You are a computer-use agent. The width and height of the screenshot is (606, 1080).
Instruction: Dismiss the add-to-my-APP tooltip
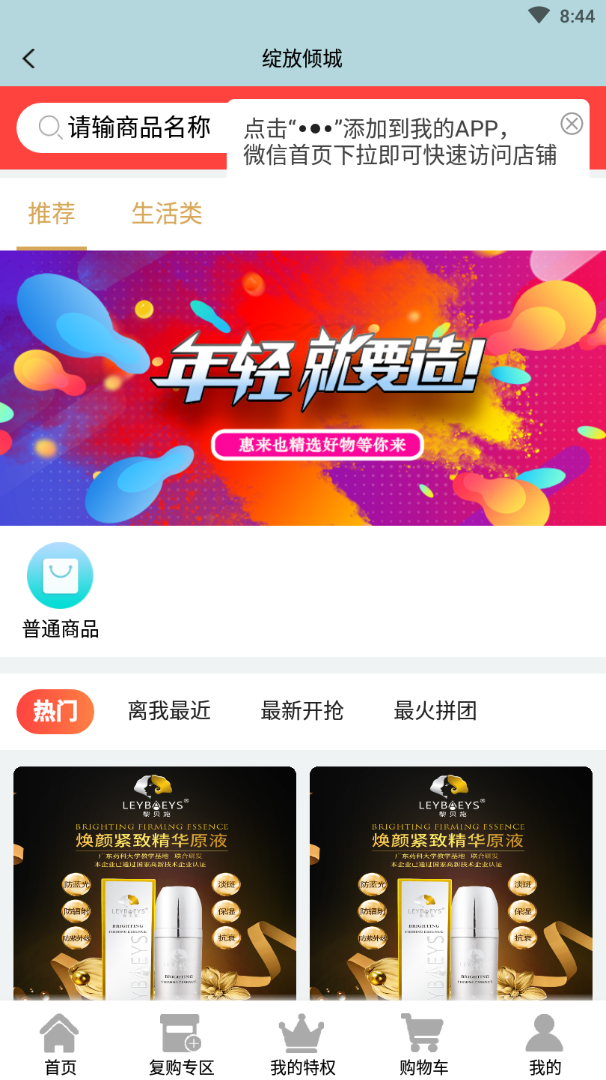571,123
